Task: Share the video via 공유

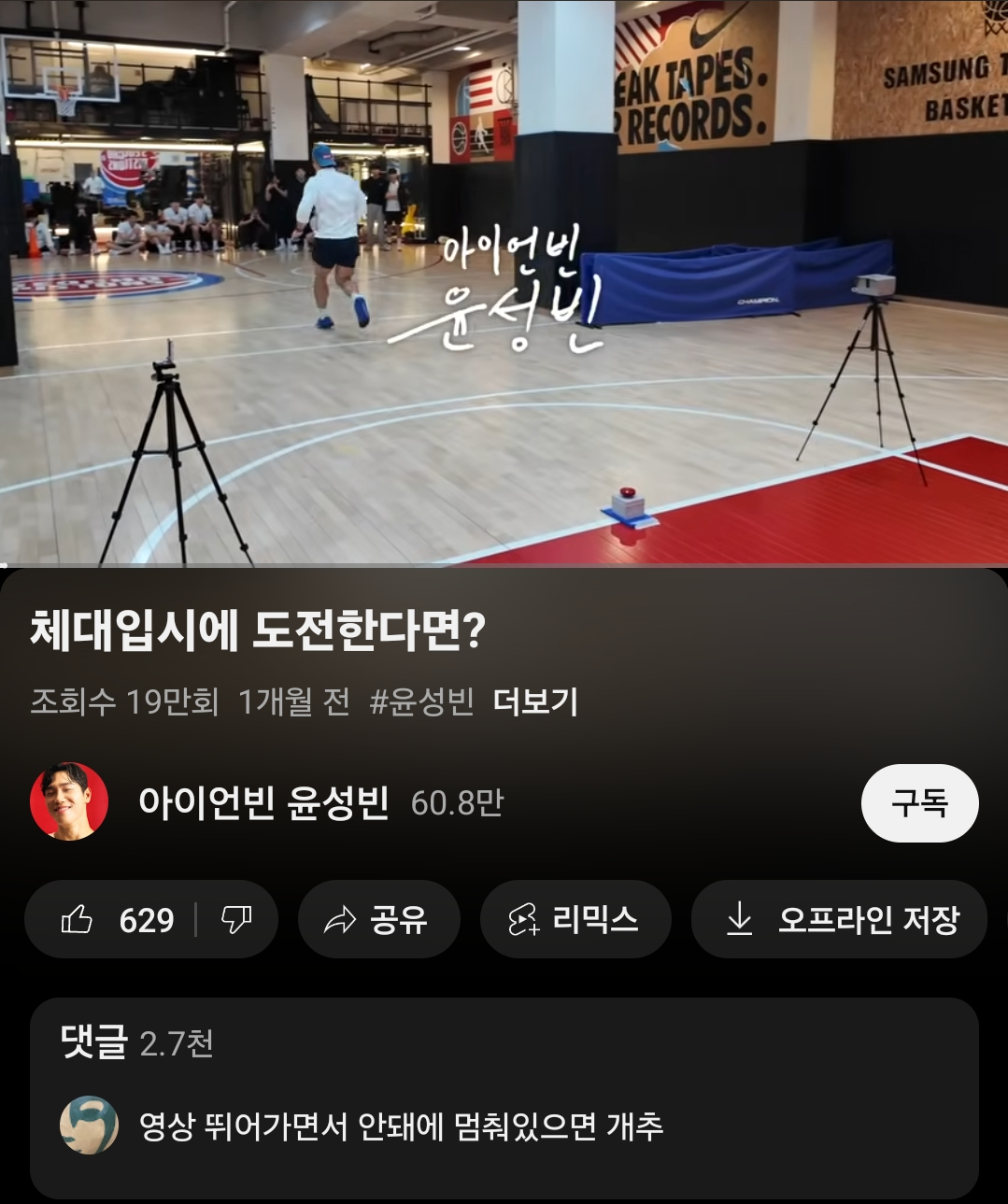Action: tap(378, 920)
